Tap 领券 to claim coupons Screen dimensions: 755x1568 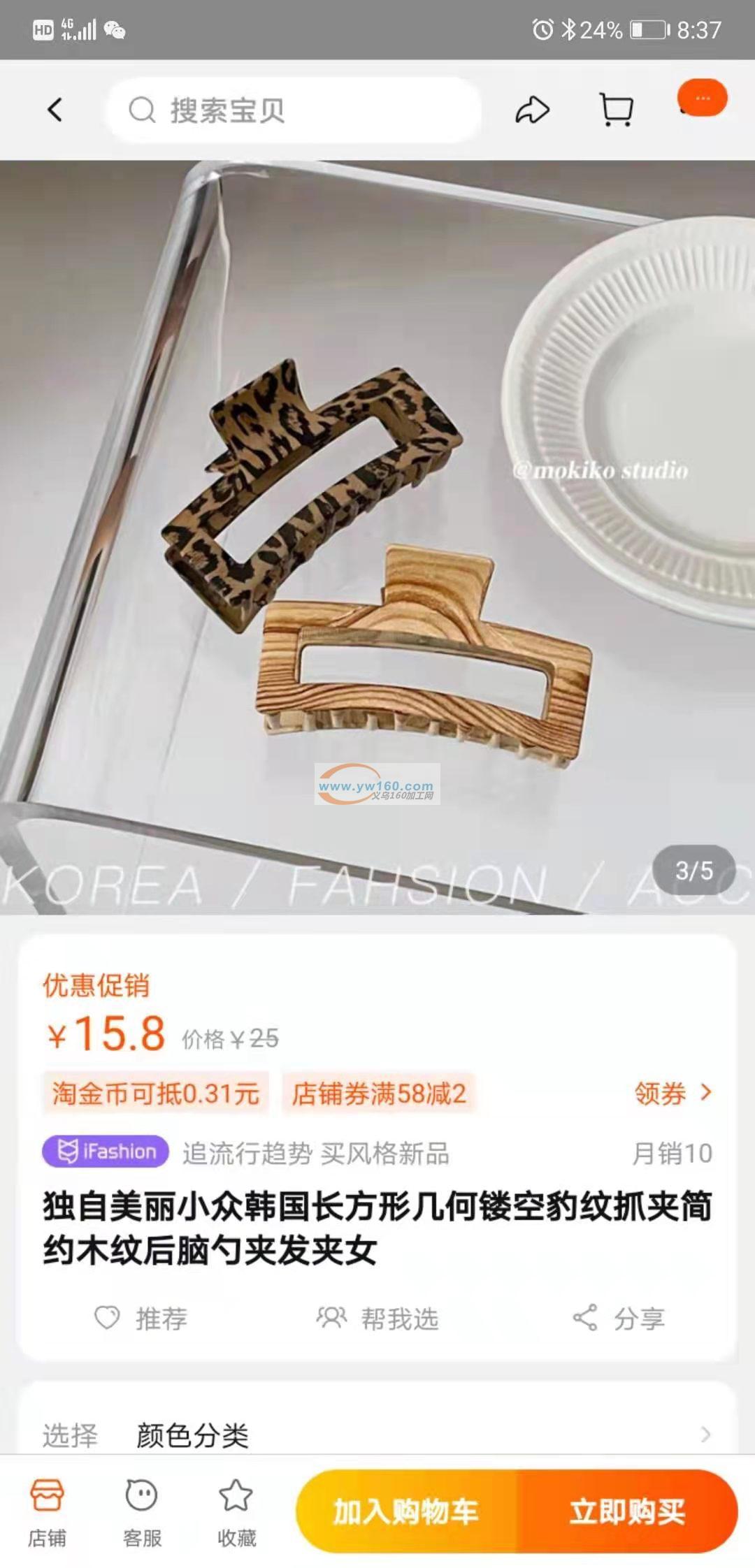tap(673, 1093)
